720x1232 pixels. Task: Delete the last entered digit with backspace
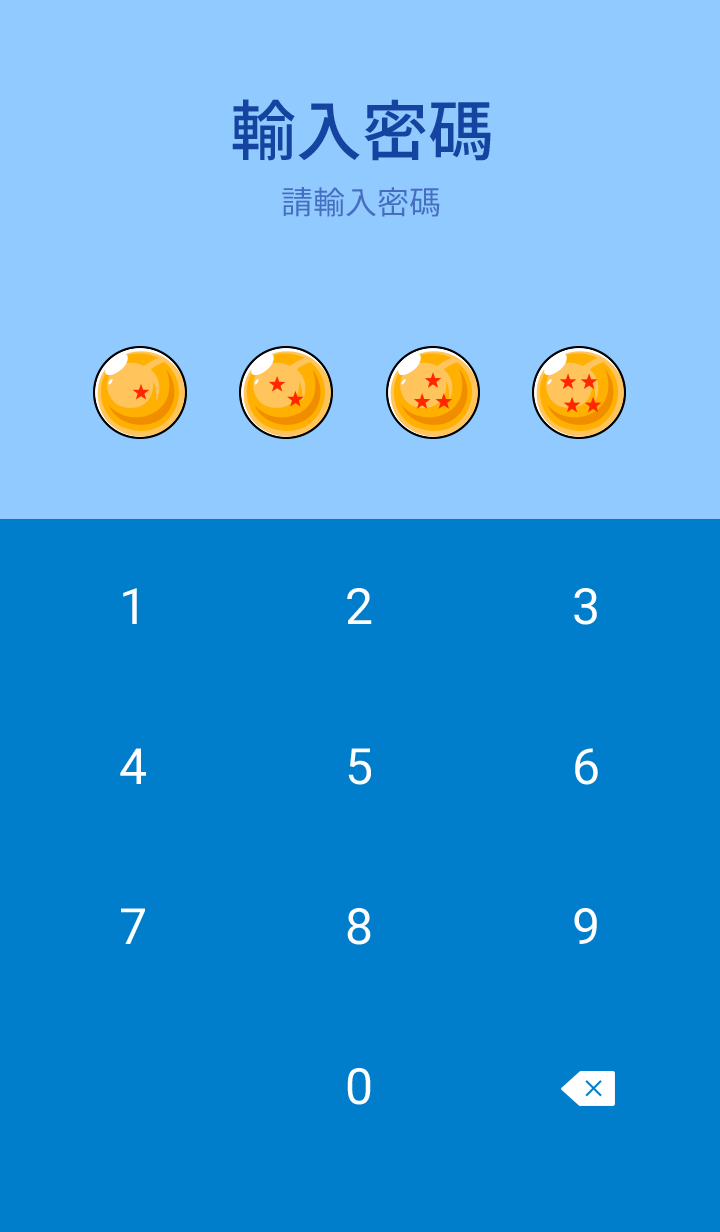588,1088
